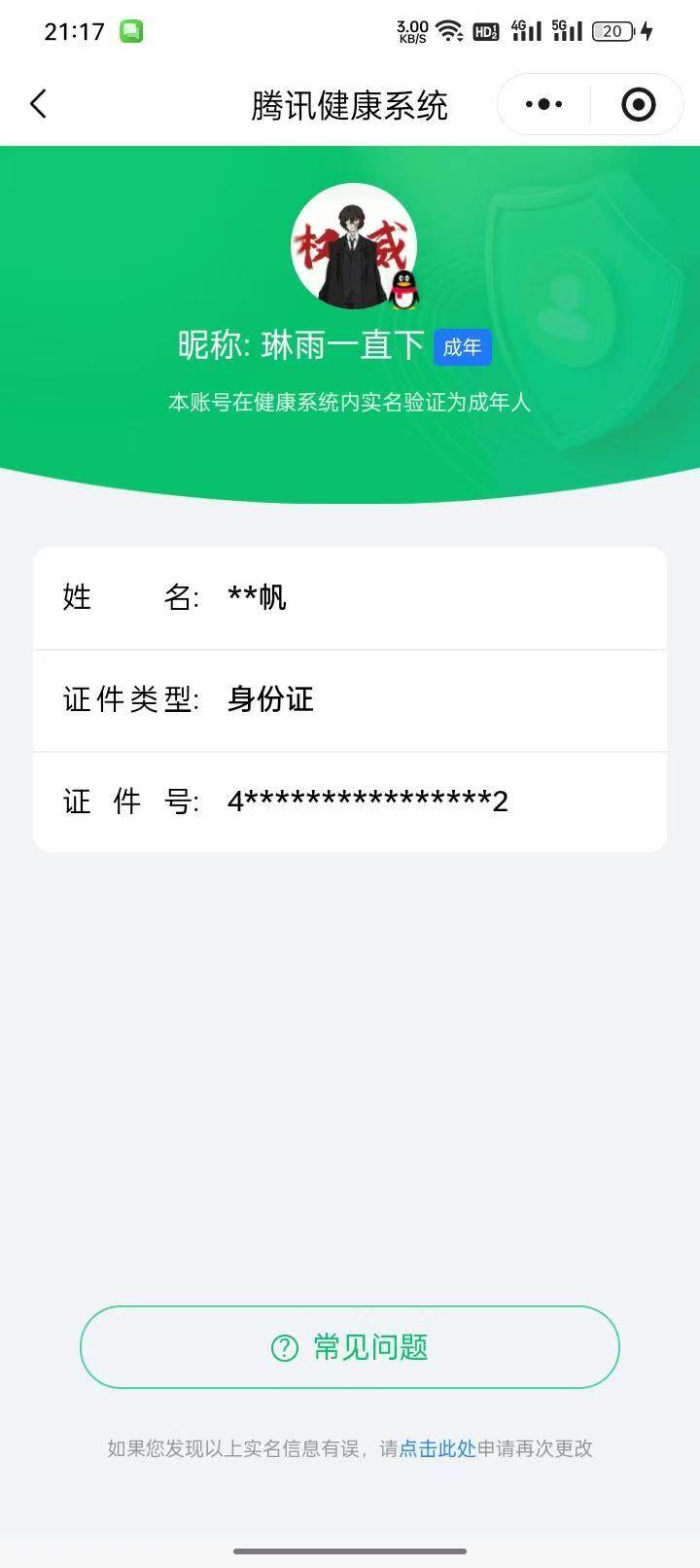This screenshot has width=700, height=1568.
Task: Tap the adult verification text 本账号在健康系统内实名验证为成年人
Action: [350, 402]
